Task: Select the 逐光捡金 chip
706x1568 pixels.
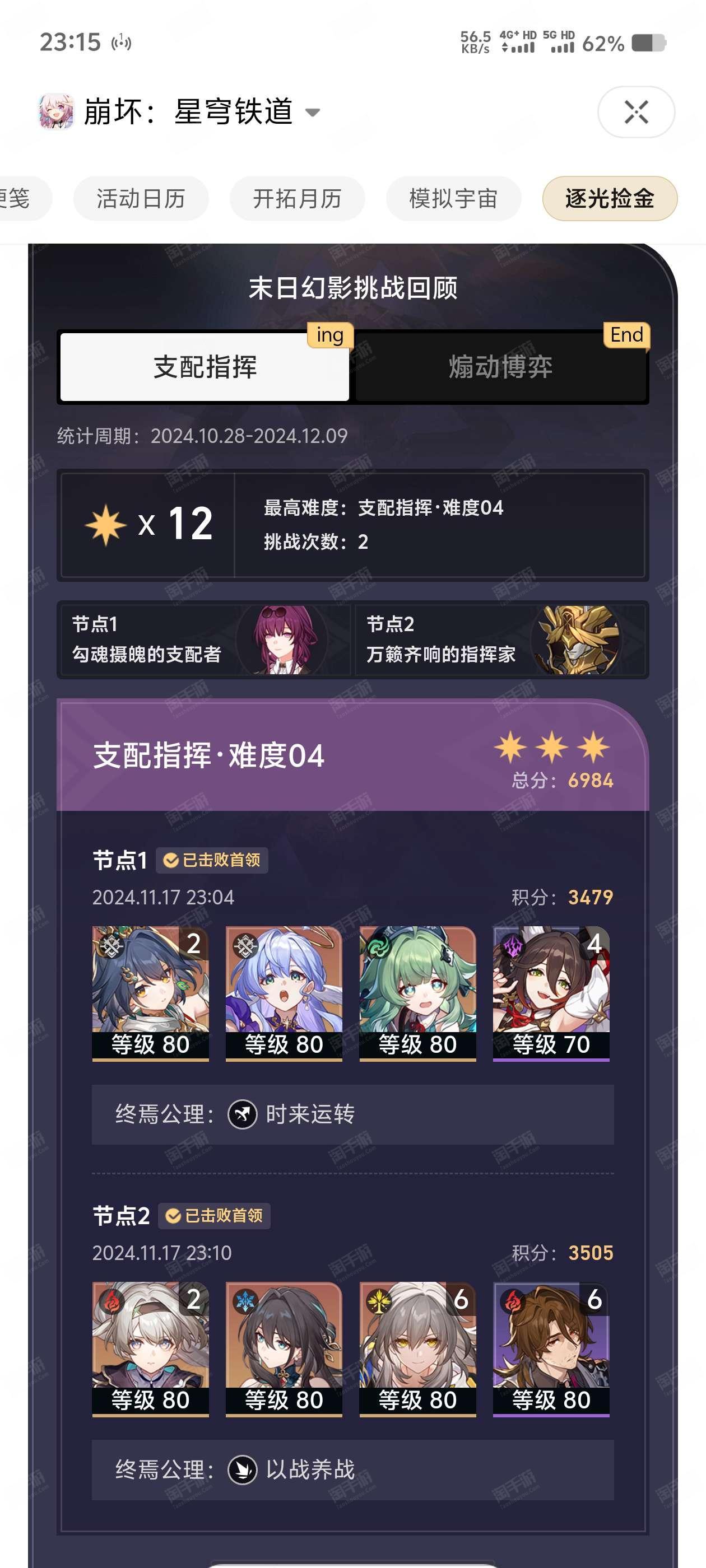Action: click(x=610, y=198)
